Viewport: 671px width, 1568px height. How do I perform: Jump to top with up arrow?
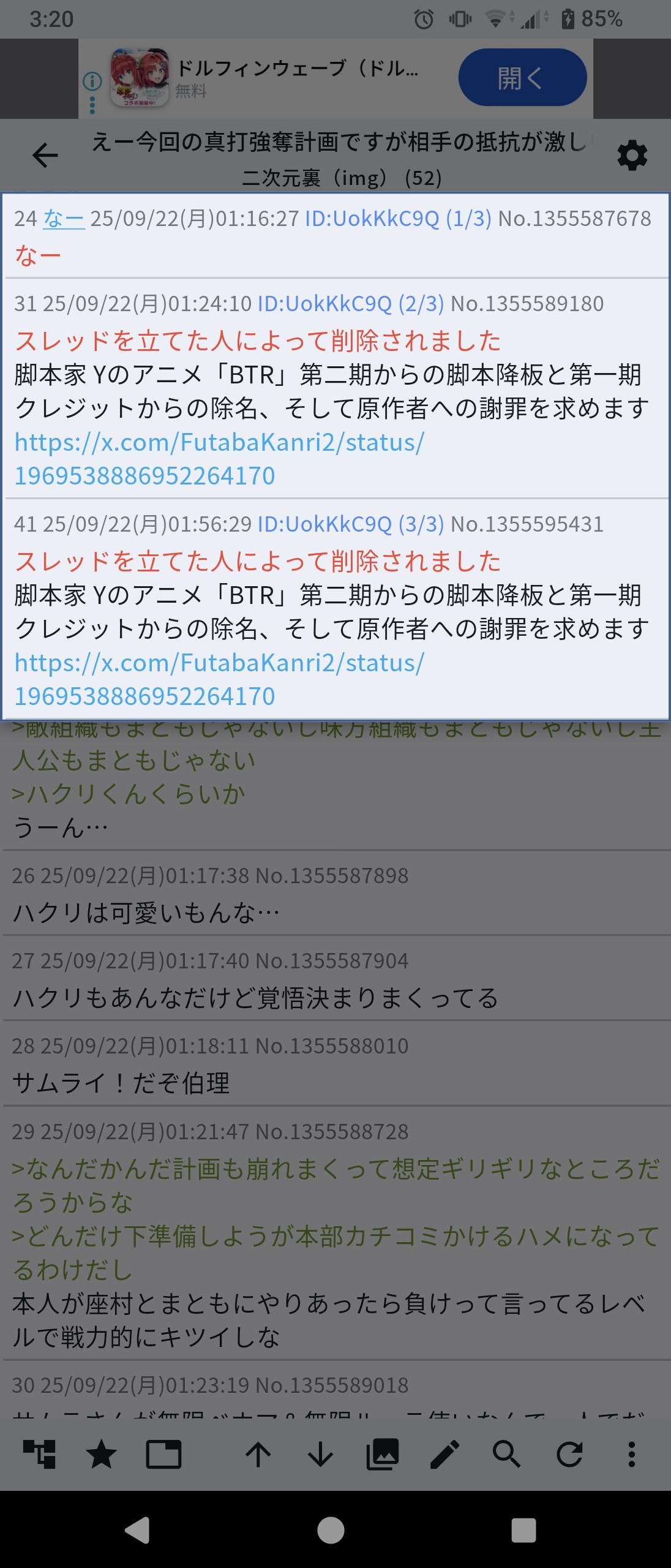[x=258, y=1454]
